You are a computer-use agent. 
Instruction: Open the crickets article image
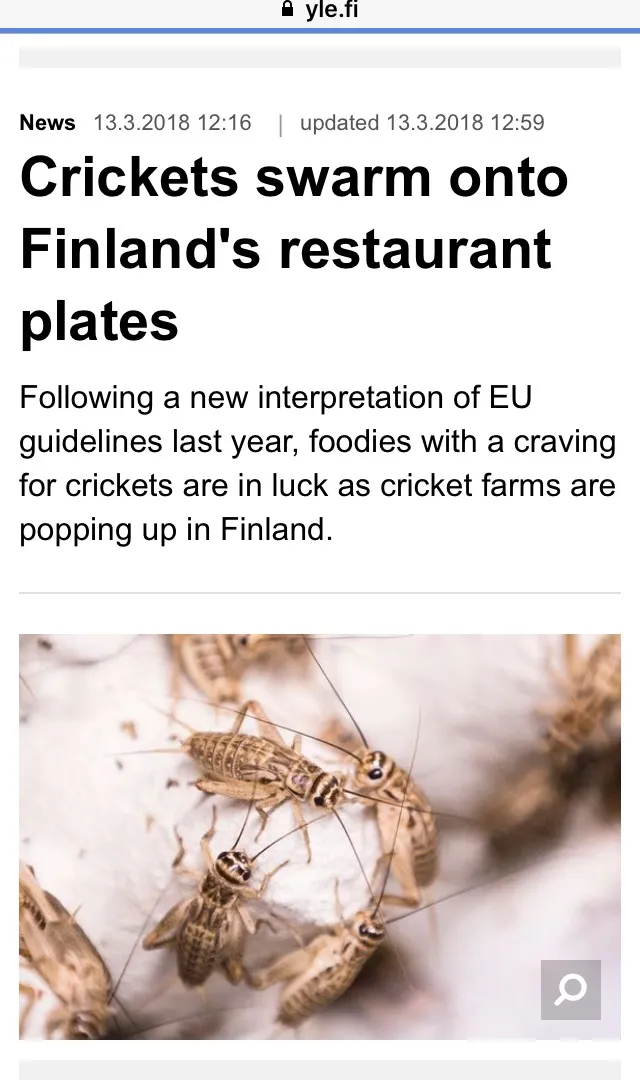coord(320,836)
